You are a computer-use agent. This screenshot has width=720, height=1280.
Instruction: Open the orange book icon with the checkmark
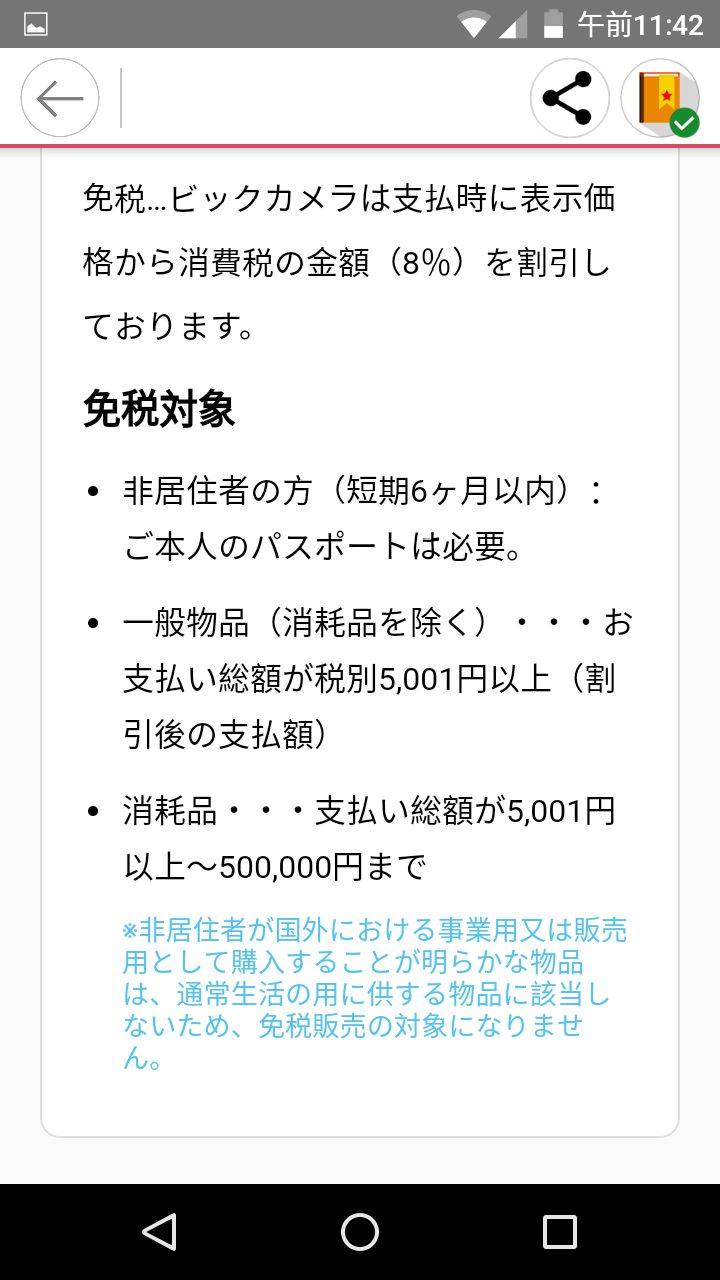tap(660, 98)
